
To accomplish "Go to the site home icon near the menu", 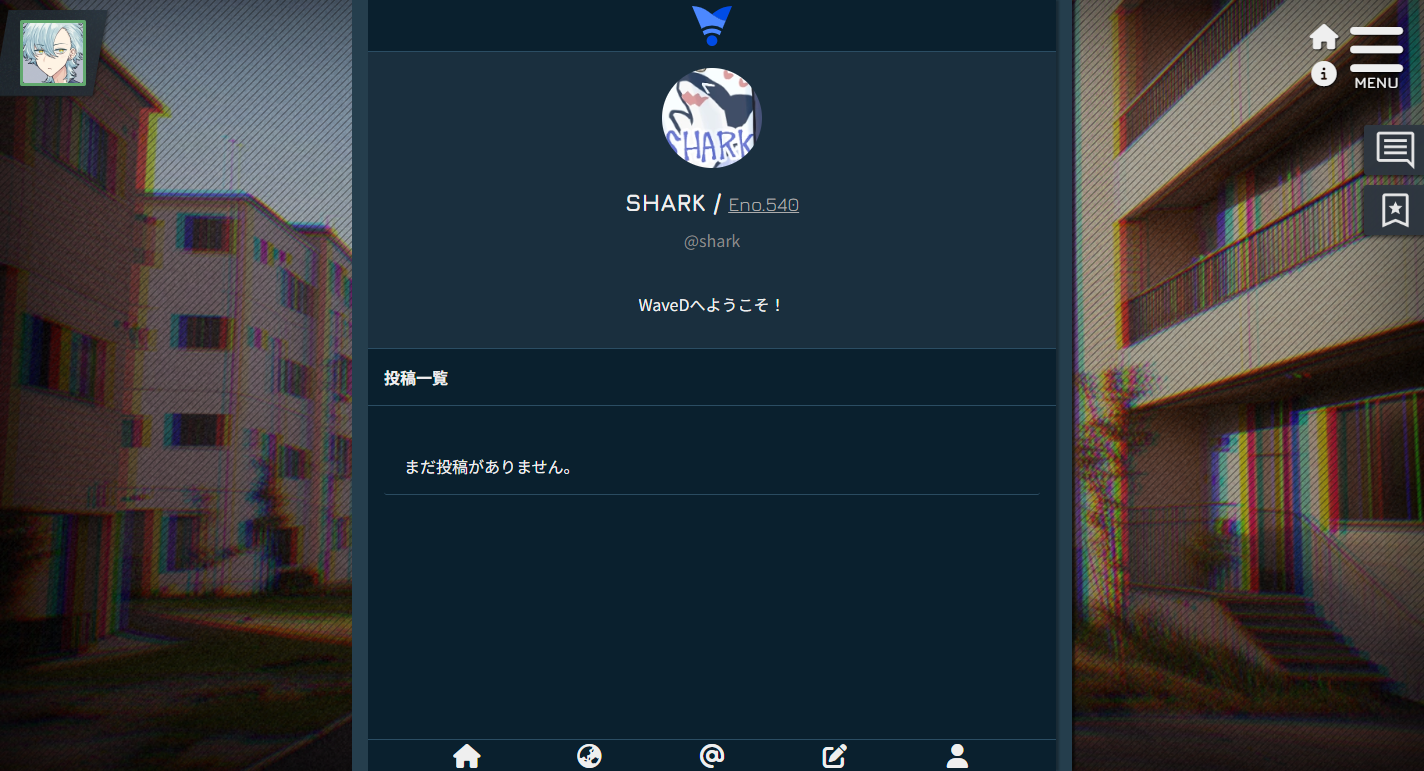I will pos(1324,38).
